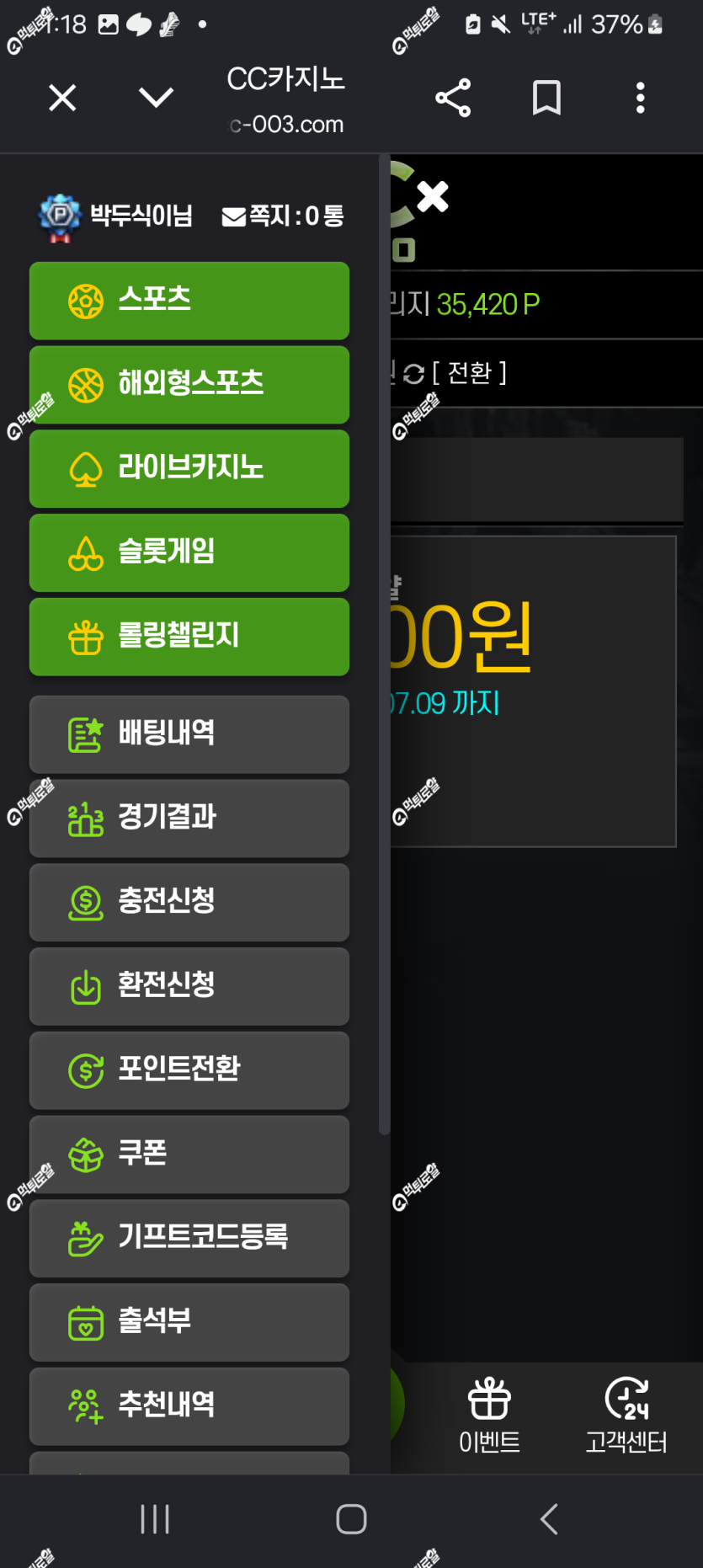703x1568 pixels.
Task: Close the side menu drawer
Action: [433, 197]
